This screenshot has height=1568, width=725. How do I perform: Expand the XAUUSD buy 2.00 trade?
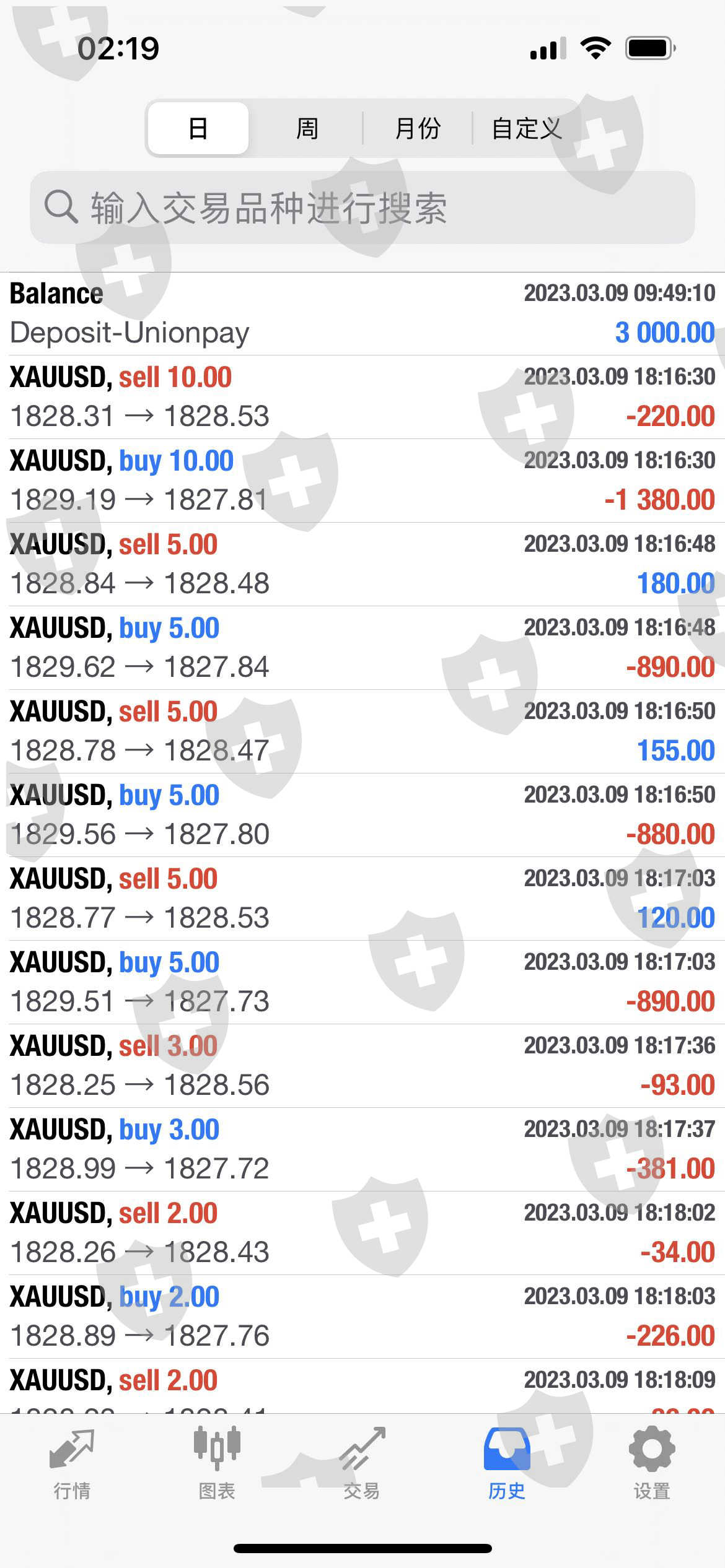tap(362, 1317)
